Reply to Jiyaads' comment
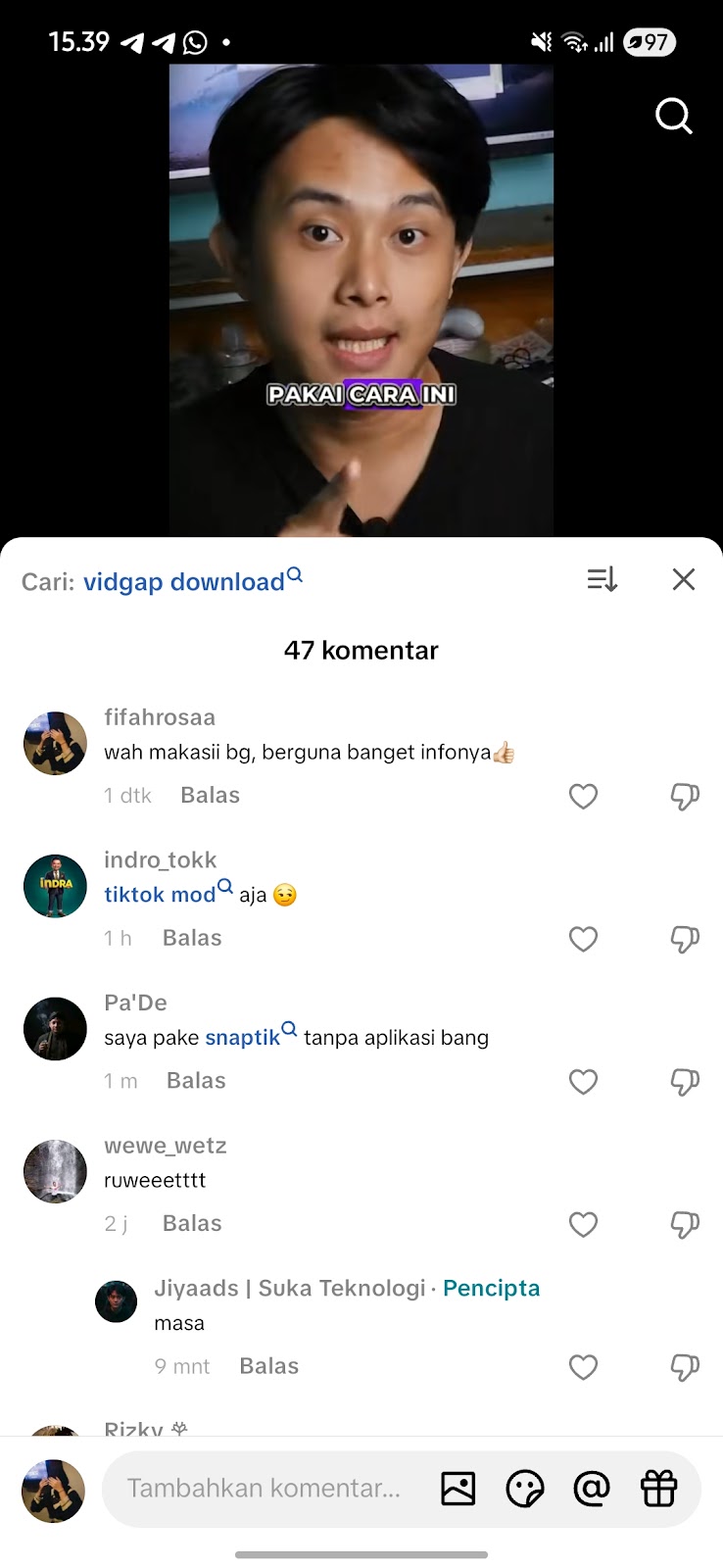Screen dimensions: 723x1568 click(x=268, y=1366)
